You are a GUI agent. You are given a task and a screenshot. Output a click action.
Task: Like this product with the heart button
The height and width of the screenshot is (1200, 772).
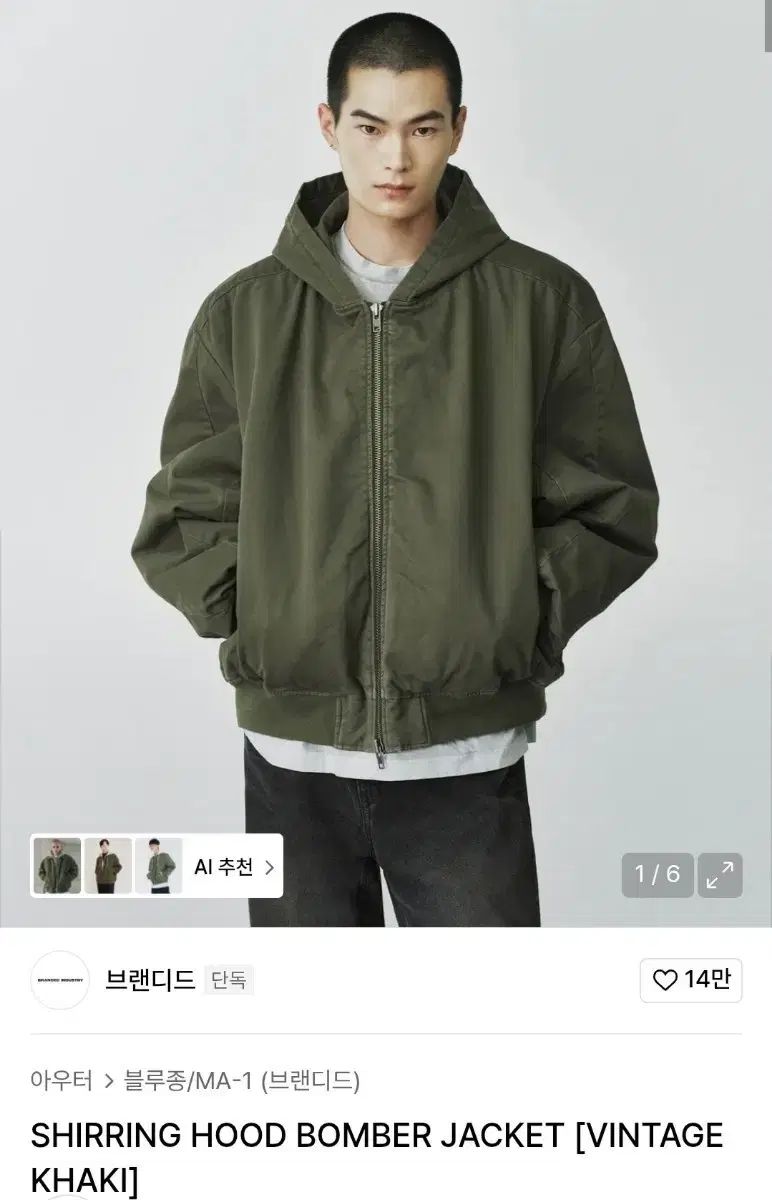click(690, 979)
